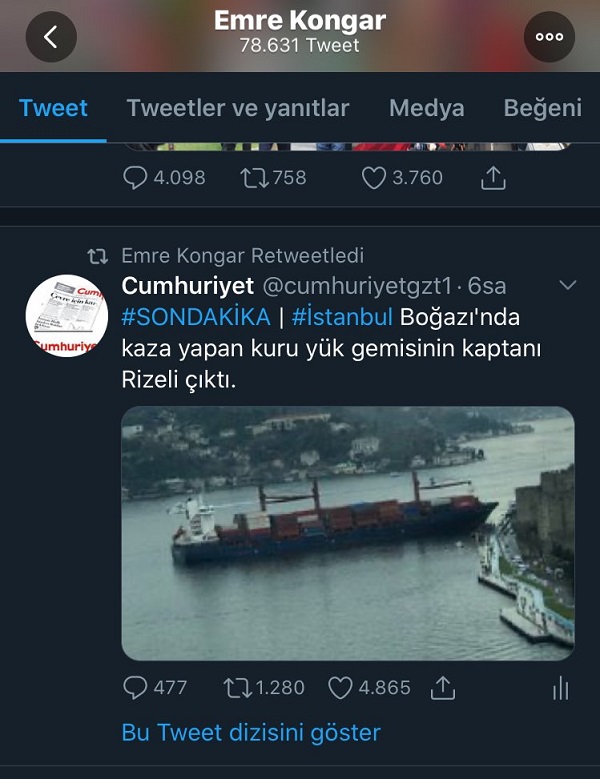Switch to the Tweetler ve yanıtlar tab

(238, 108)
